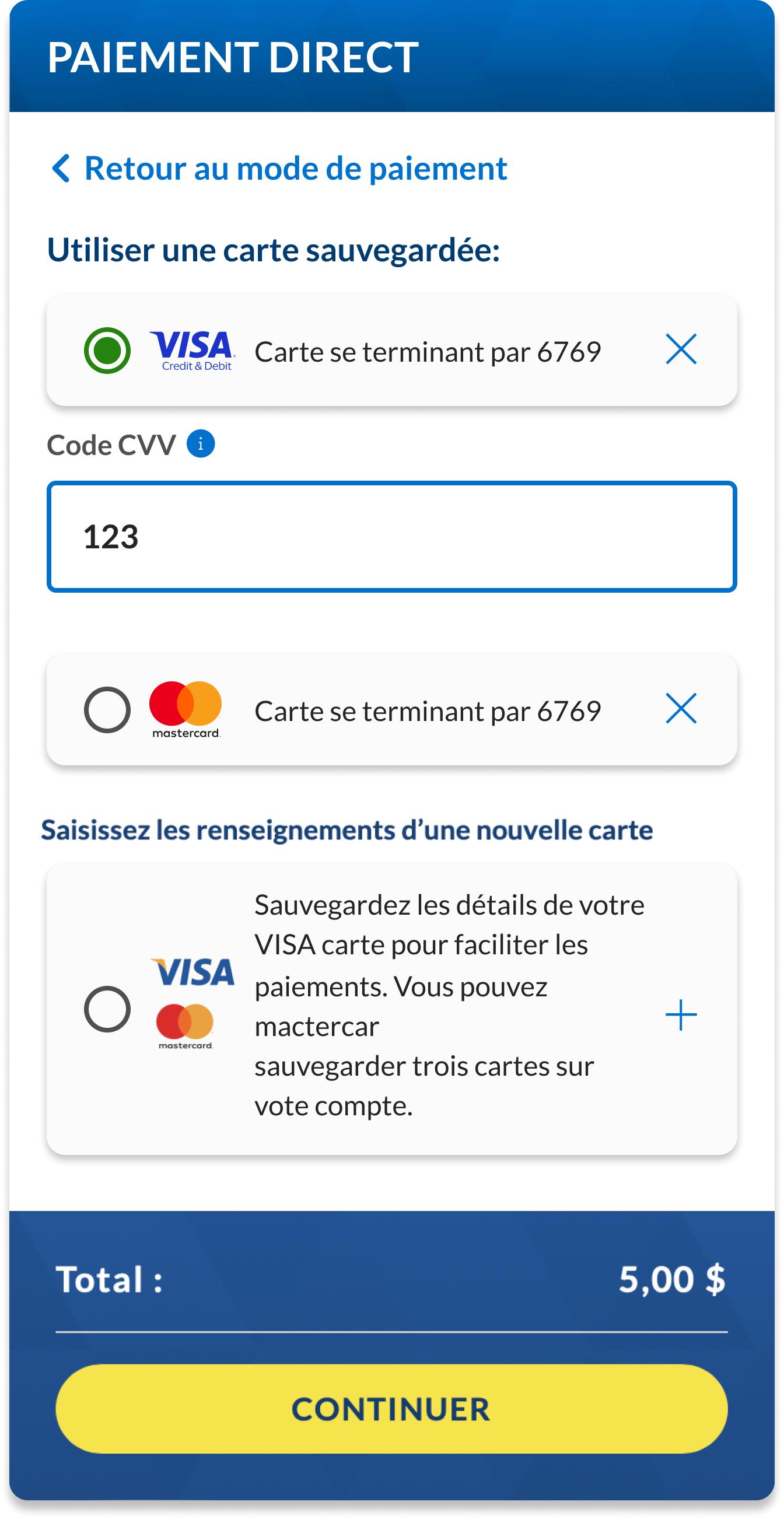
Task: Remove the saved Mastercard
Action: [681, 708]
